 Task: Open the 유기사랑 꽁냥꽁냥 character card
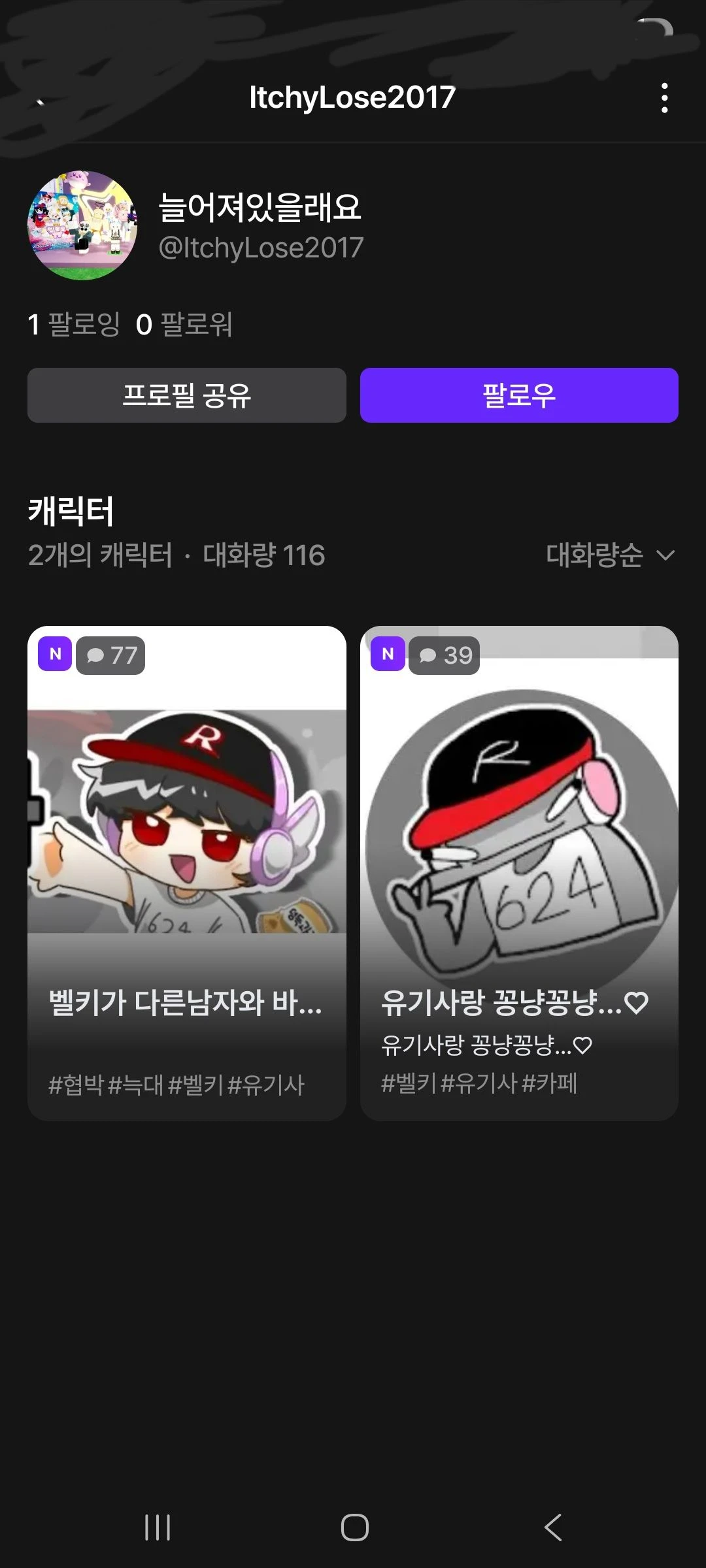[x=519, y=873]
